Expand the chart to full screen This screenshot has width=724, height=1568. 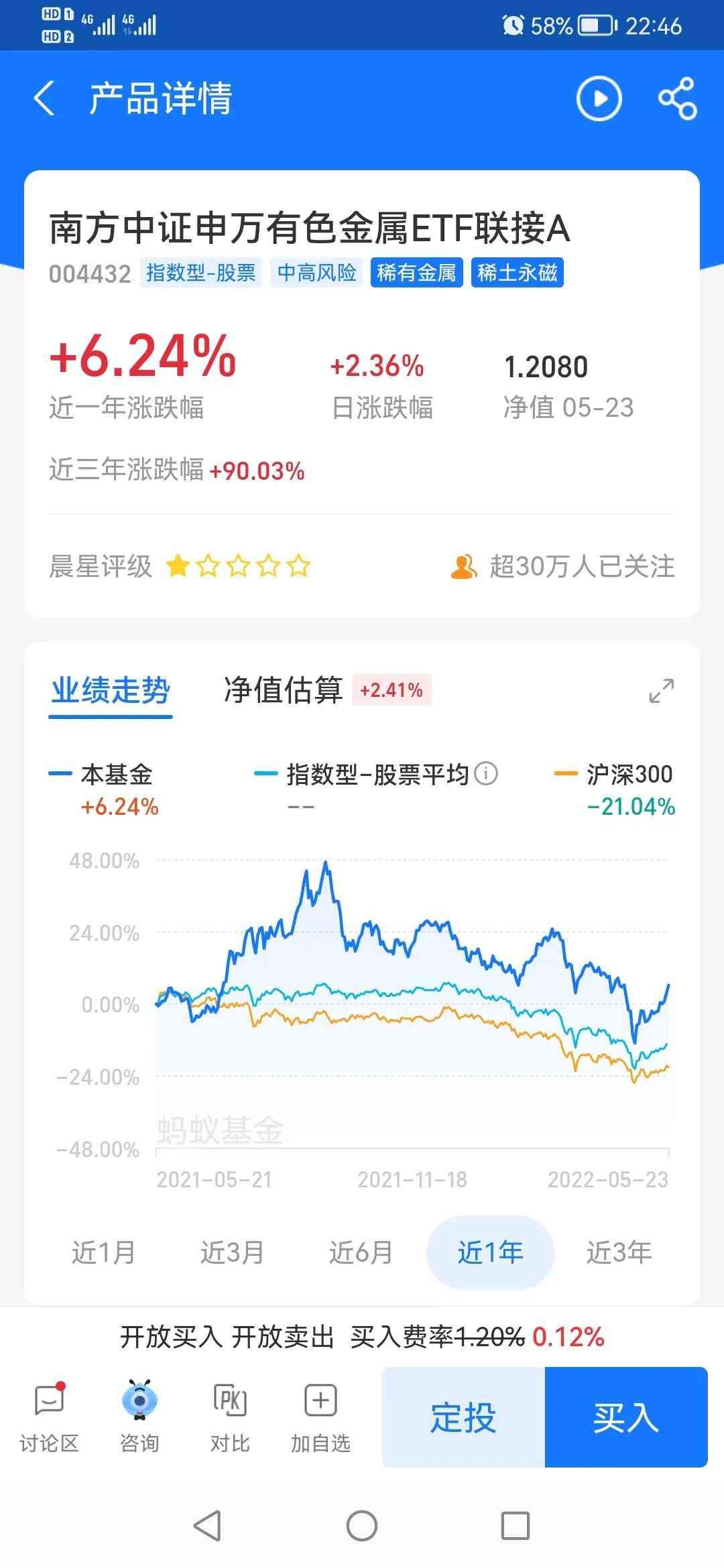coord(662,691)
